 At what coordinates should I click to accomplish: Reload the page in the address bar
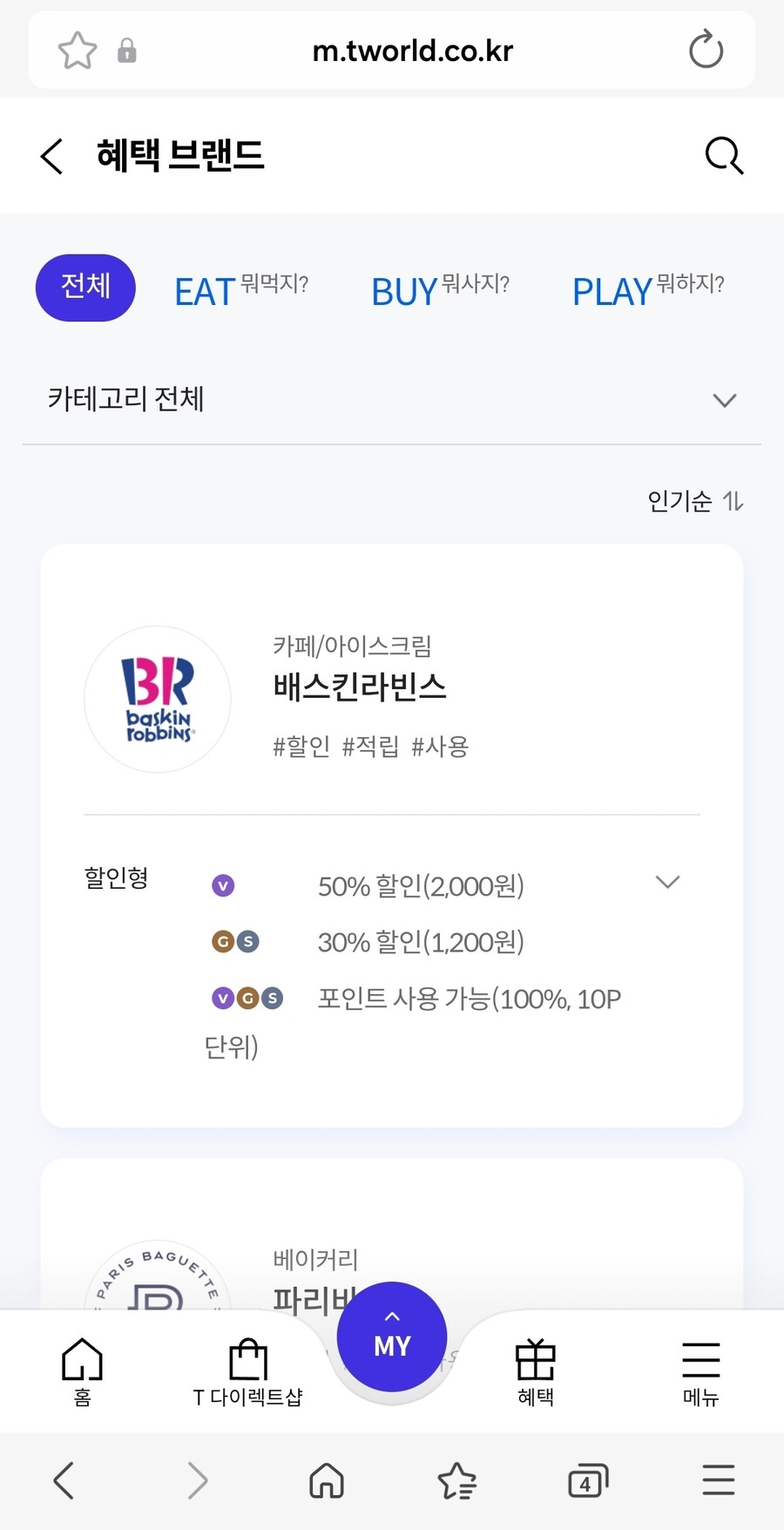pyautogui.click(x=706, y=50)
